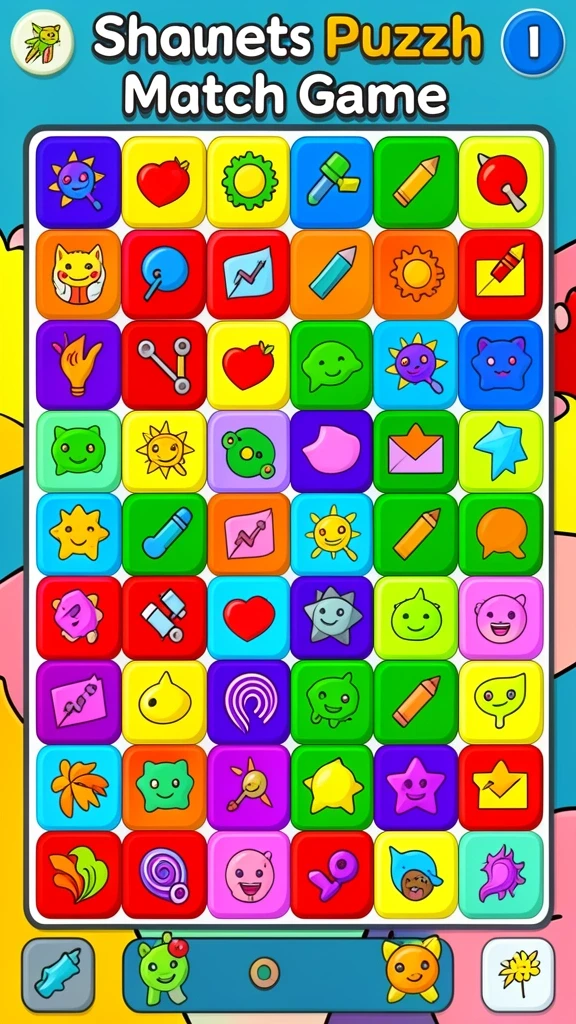Tap the pink smiling star tile
The height and width of the screenshot is (1024, 576).
[415, 787]
